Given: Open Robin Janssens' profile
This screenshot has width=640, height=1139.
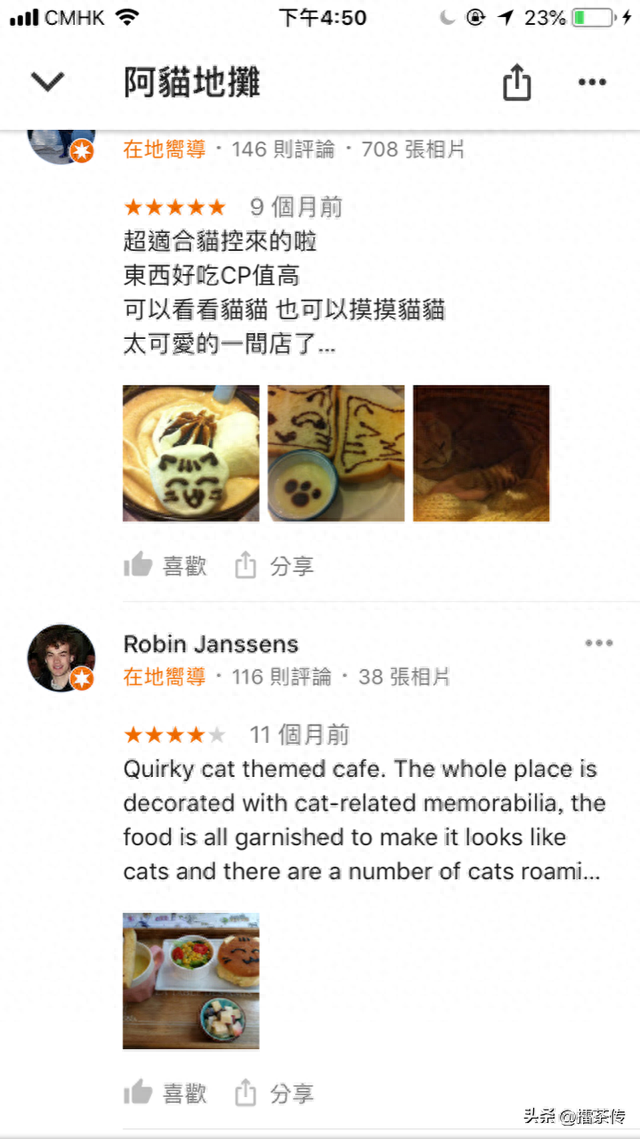Looking at the screenshot, I should [x=61, y=658].
